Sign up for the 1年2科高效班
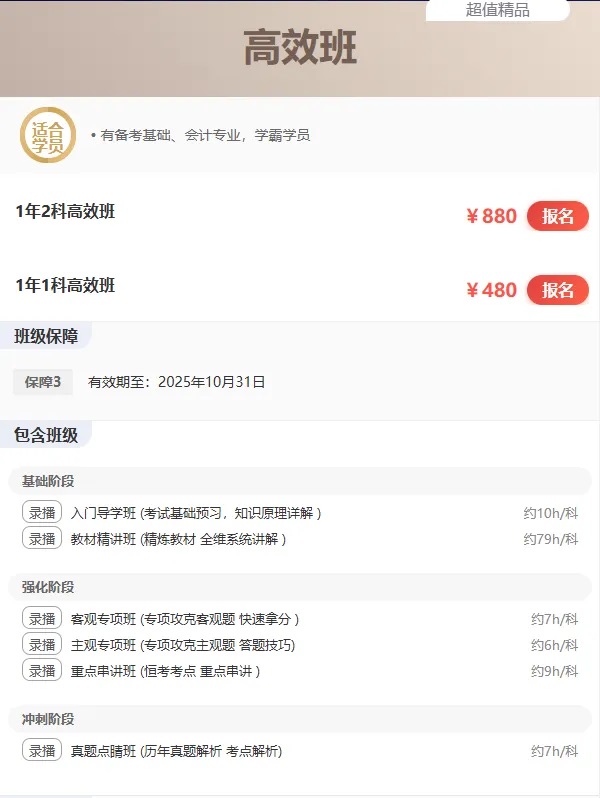Screen dimensions: 600x798 [557, 216]
